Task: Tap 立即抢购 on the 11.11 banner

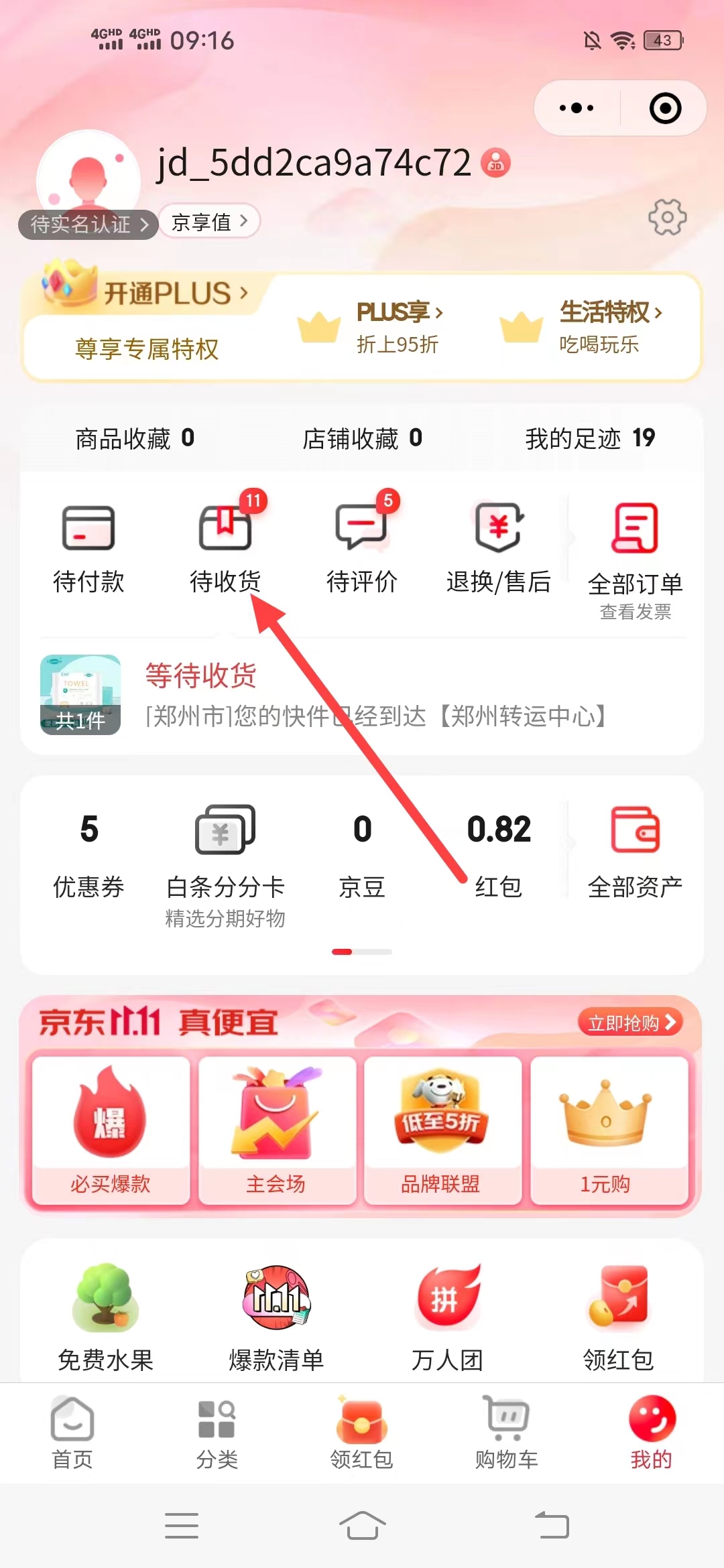Action: point(630,1023)
